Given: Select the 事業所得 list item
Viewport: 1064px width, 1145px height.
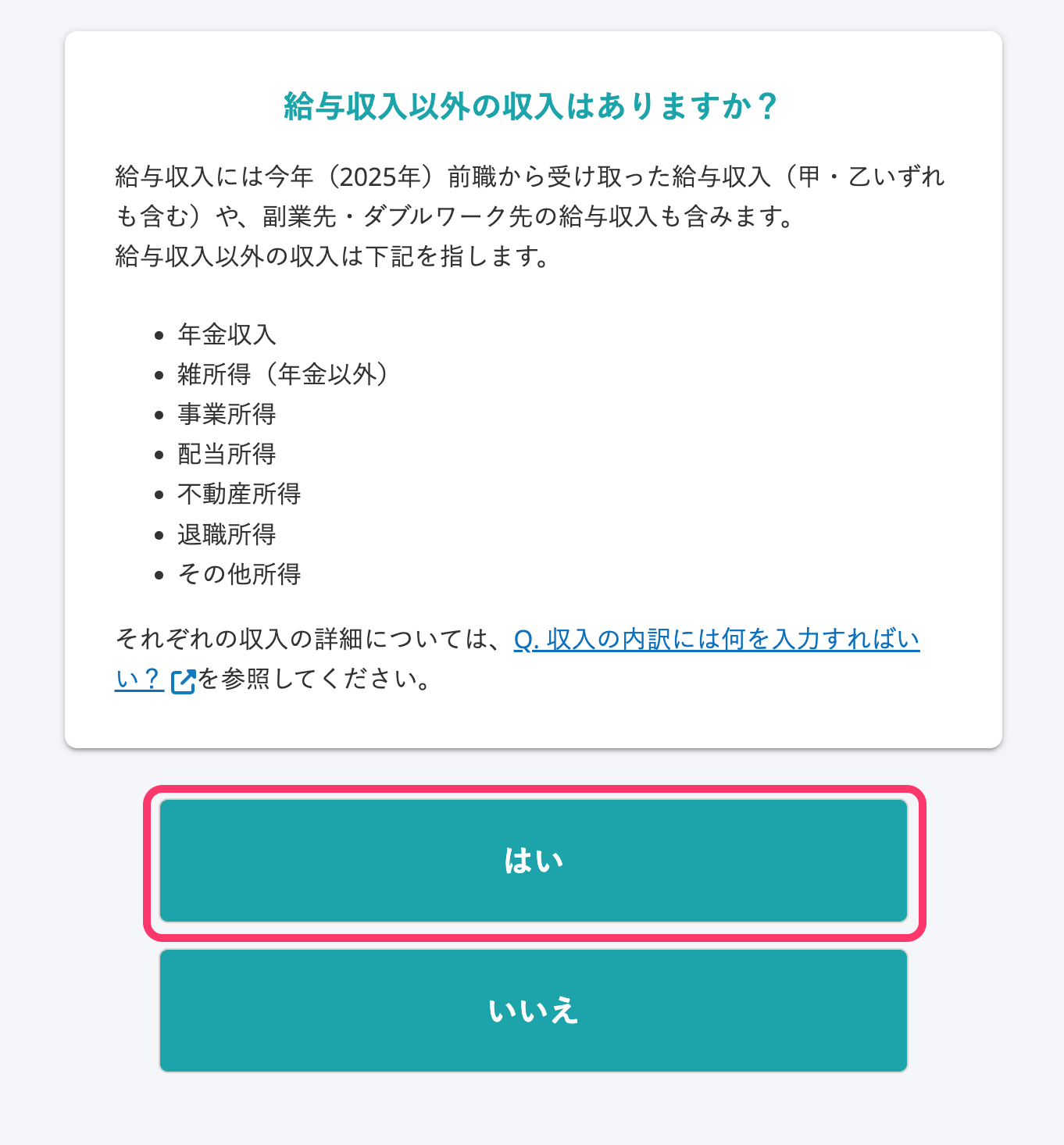Looking at the screenshot, I should (226, 416).
